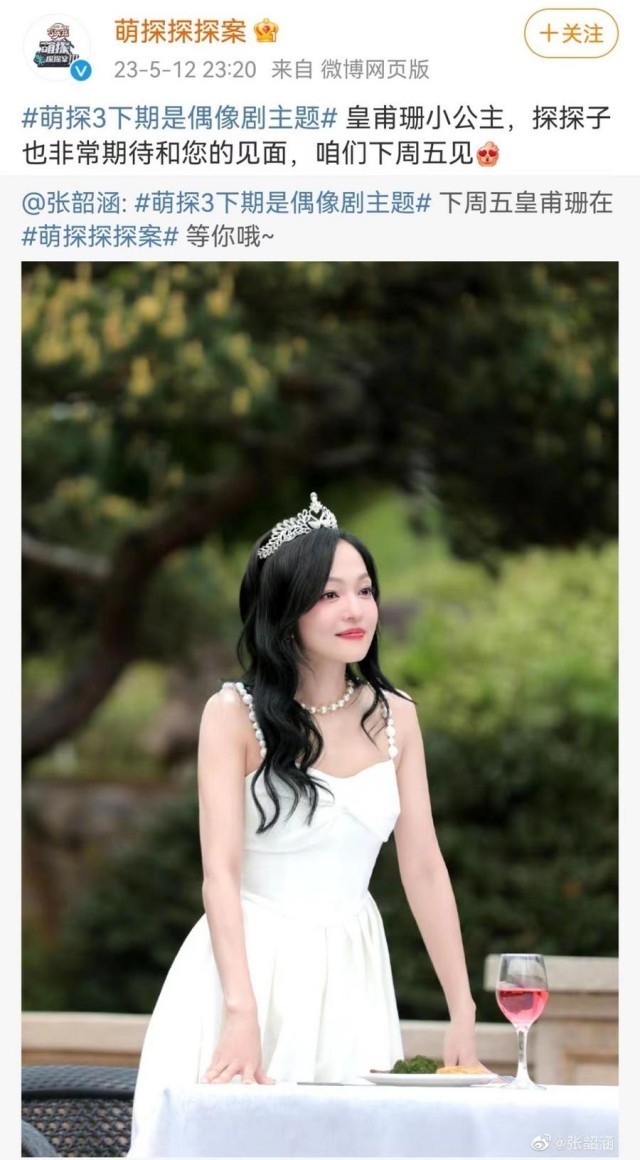640x1160 pixels.
Task: Open the 萌探探探案 profile avatar
Action: pyautogui.click(x=57, y=47)
